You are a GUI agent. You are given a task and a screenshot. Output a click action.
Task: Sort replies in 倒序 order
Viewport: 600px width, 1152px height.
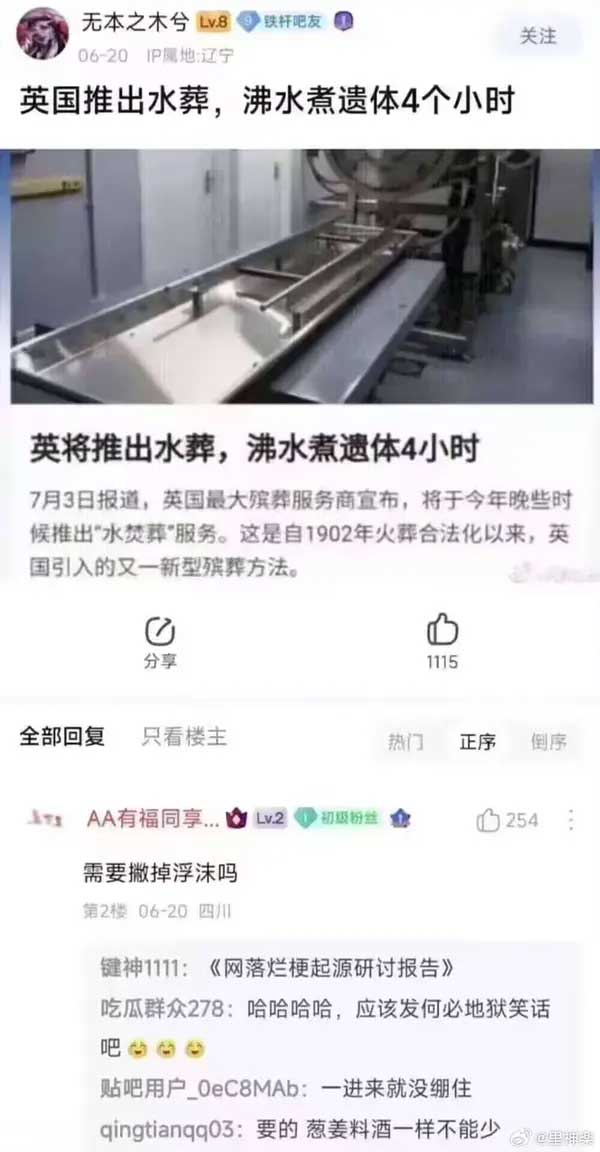click(548, 741)
